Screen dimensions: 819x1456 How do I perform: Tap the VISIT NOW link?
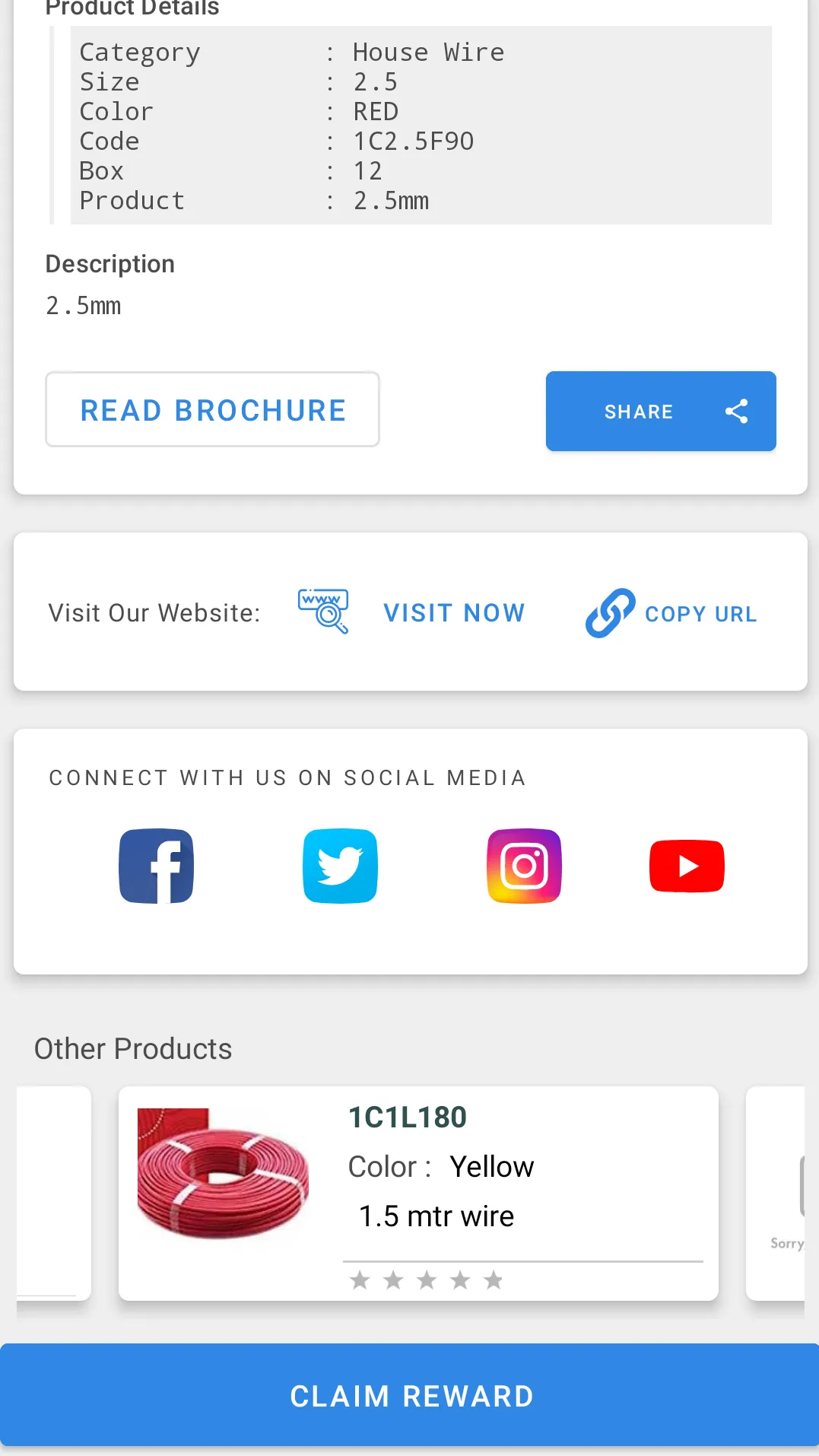pos(454,612)
